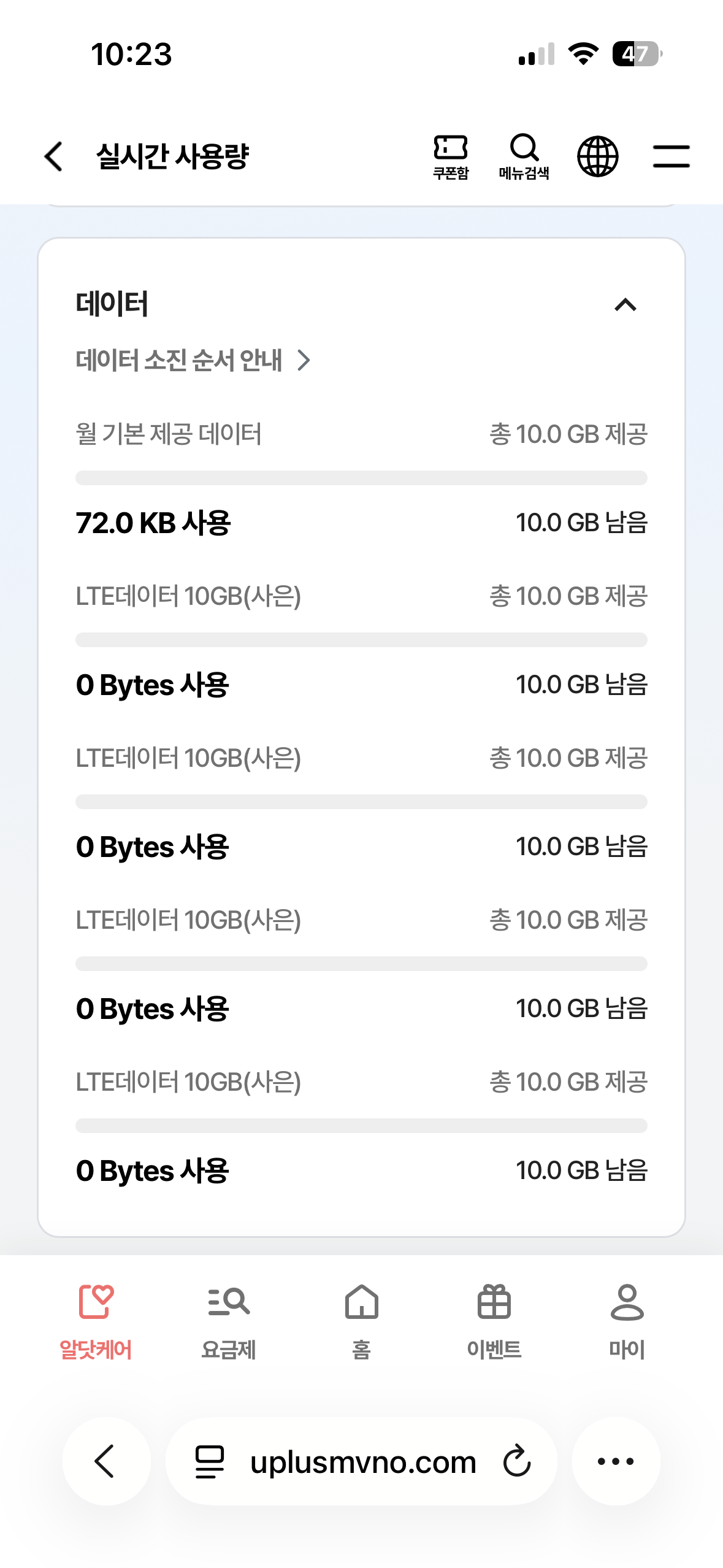
Task: Open 데이터 소진 순서 안내 link
Action: pyautogui.click(x=193, y=360)
